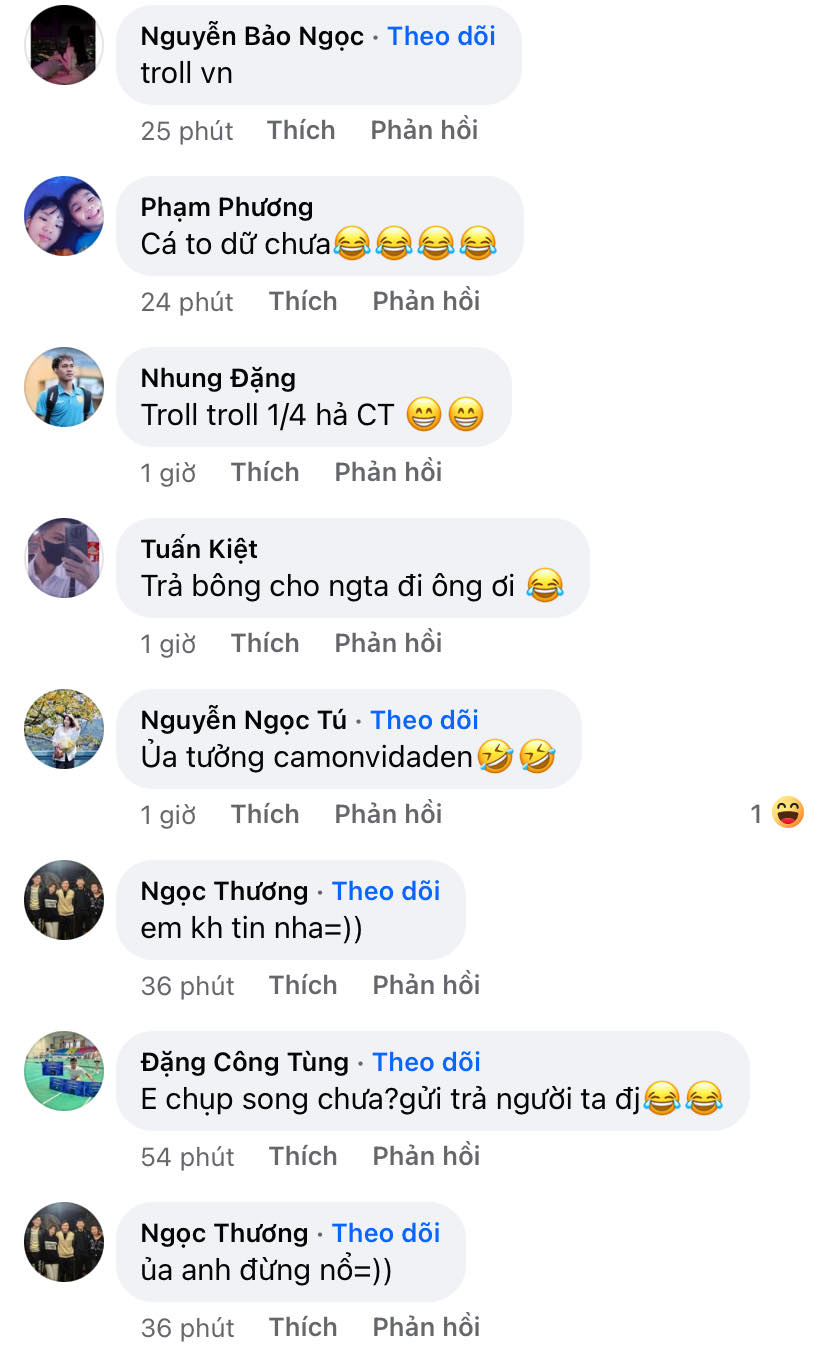Follow Nguyễn Ngọc Tú via Theo dõi

tap(424, 720)
